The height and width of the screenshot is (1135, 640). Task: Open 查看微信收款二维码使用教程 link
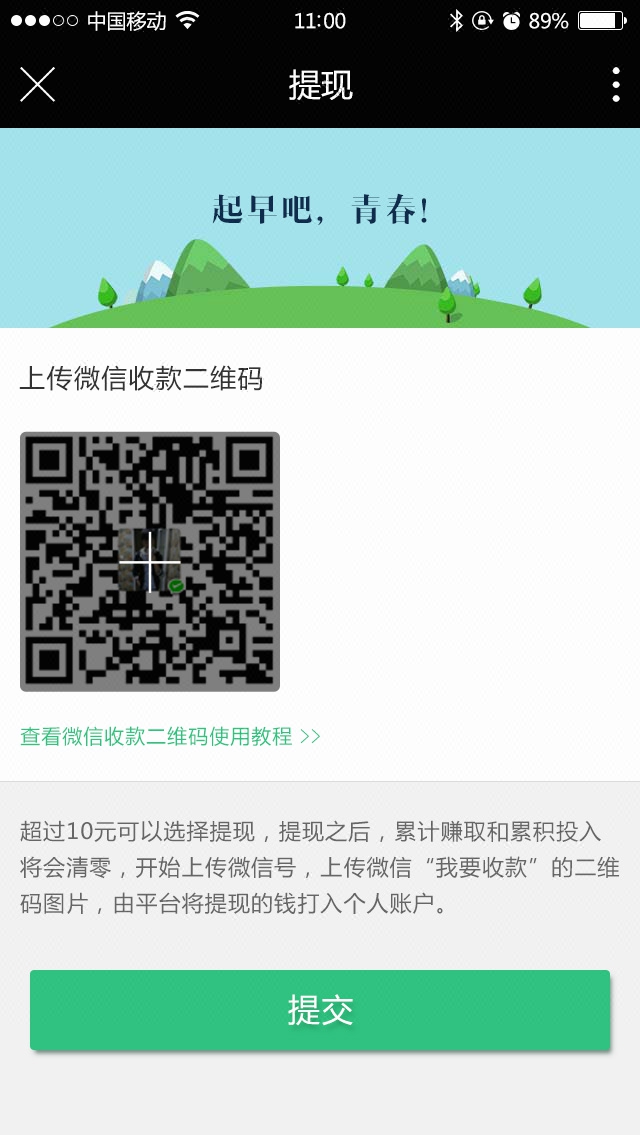(170, 737)
